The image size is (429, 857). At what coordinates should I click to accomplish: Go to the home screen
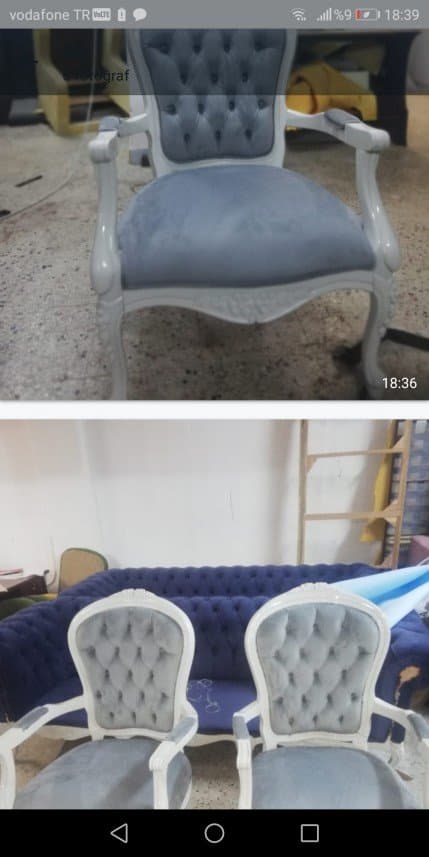point(214,833)
